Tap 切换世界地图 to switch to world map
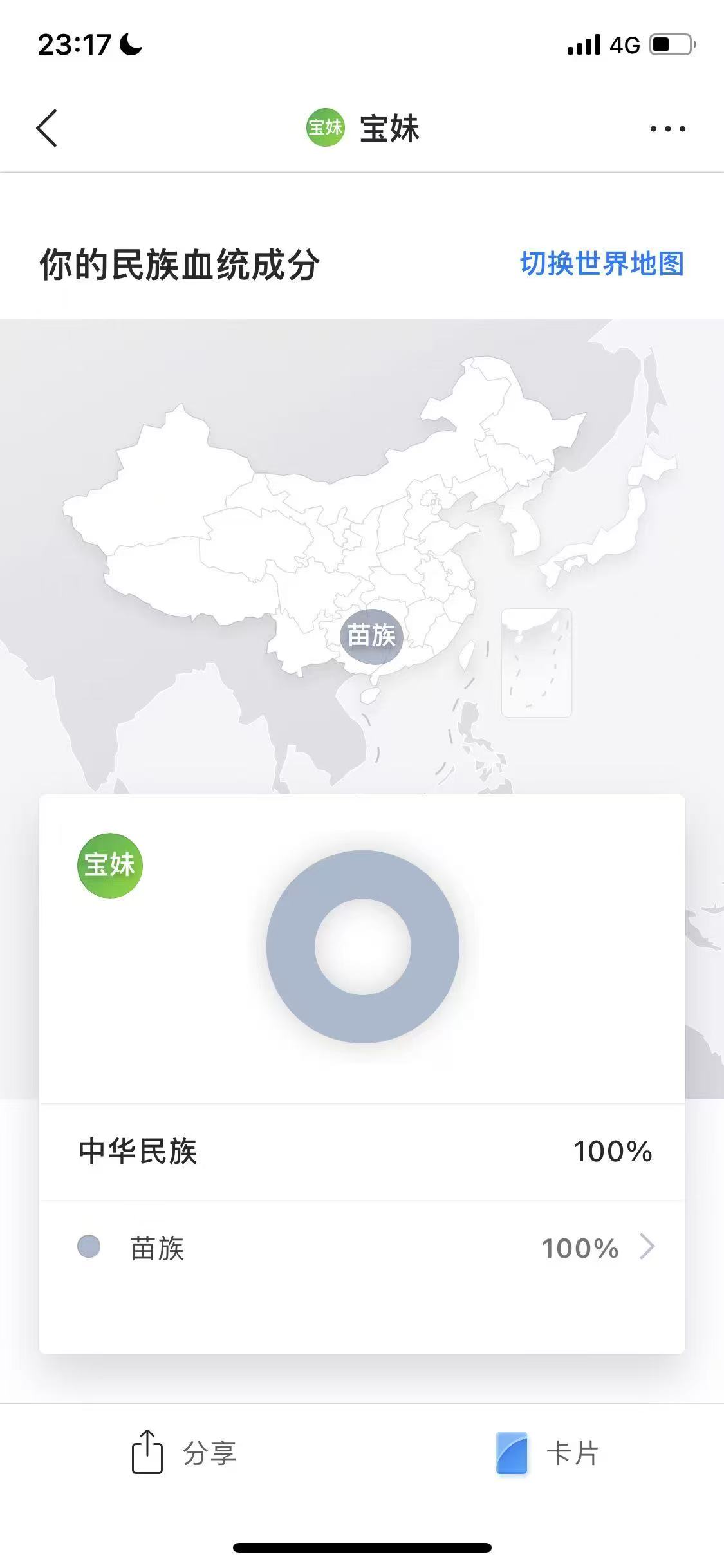724x1568 pixels. pyautogui.click(x=602, y=264)
